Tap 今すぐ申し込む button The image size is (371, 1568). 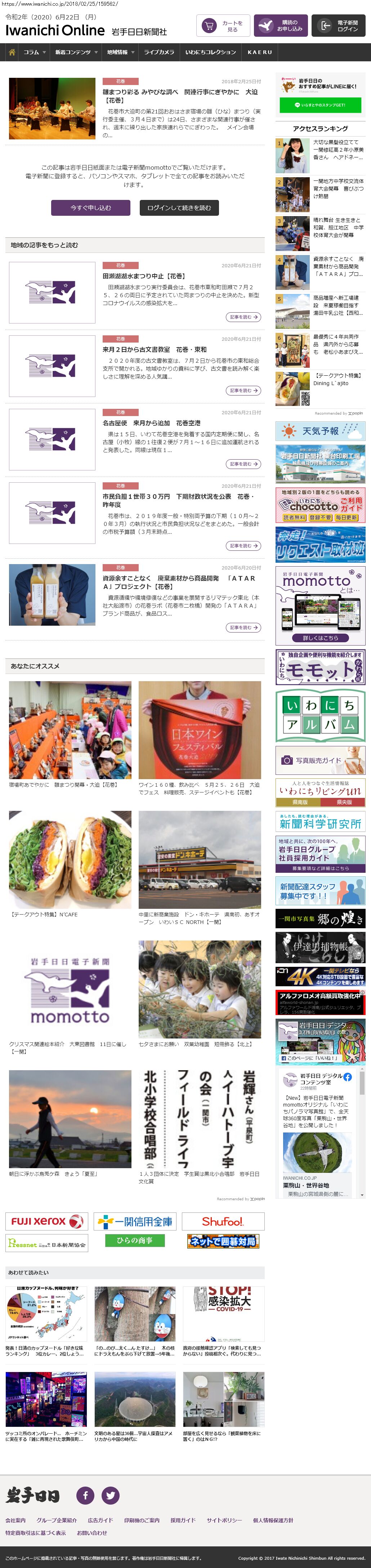click(x=91, y=208)
